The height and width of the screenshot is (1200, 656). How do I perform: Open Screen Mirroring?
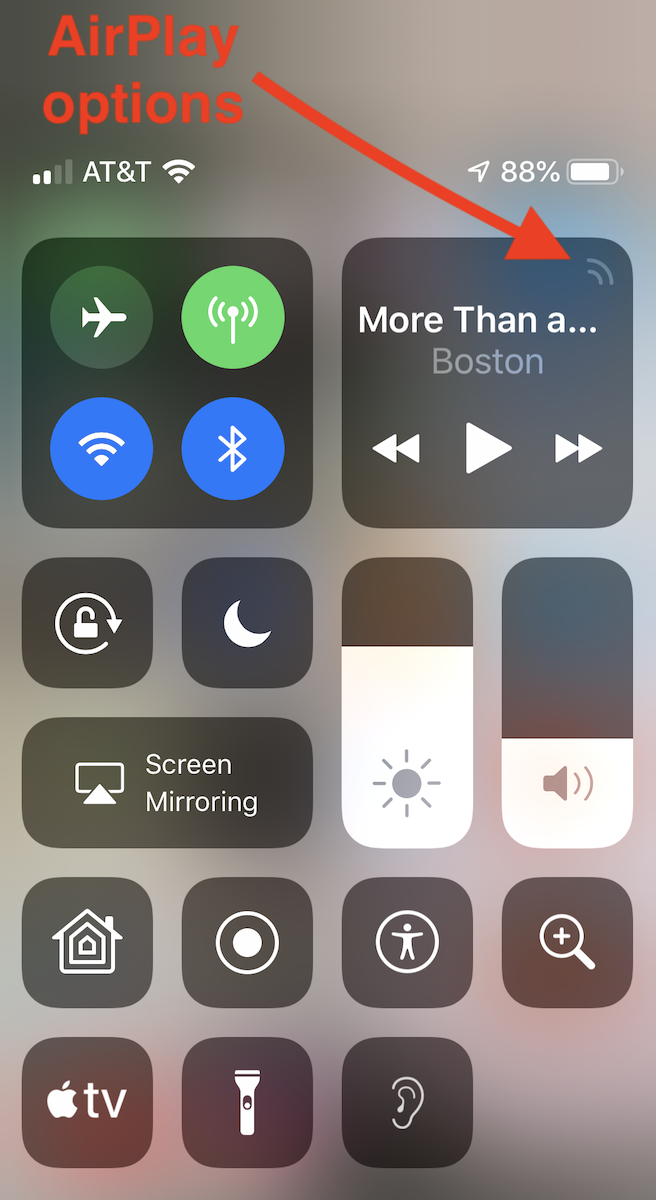[x=167, y=783]
